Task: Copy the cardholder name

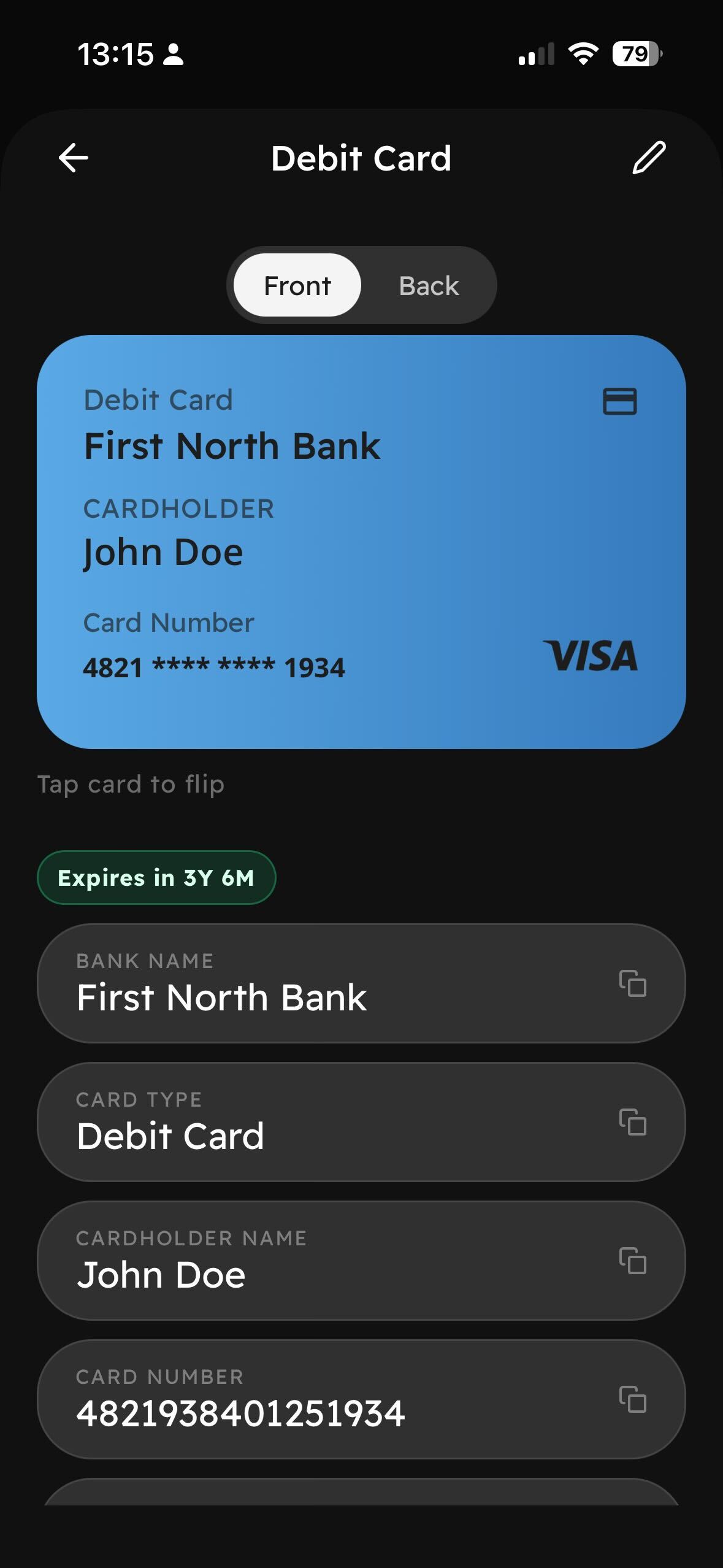Action: 633,1261
